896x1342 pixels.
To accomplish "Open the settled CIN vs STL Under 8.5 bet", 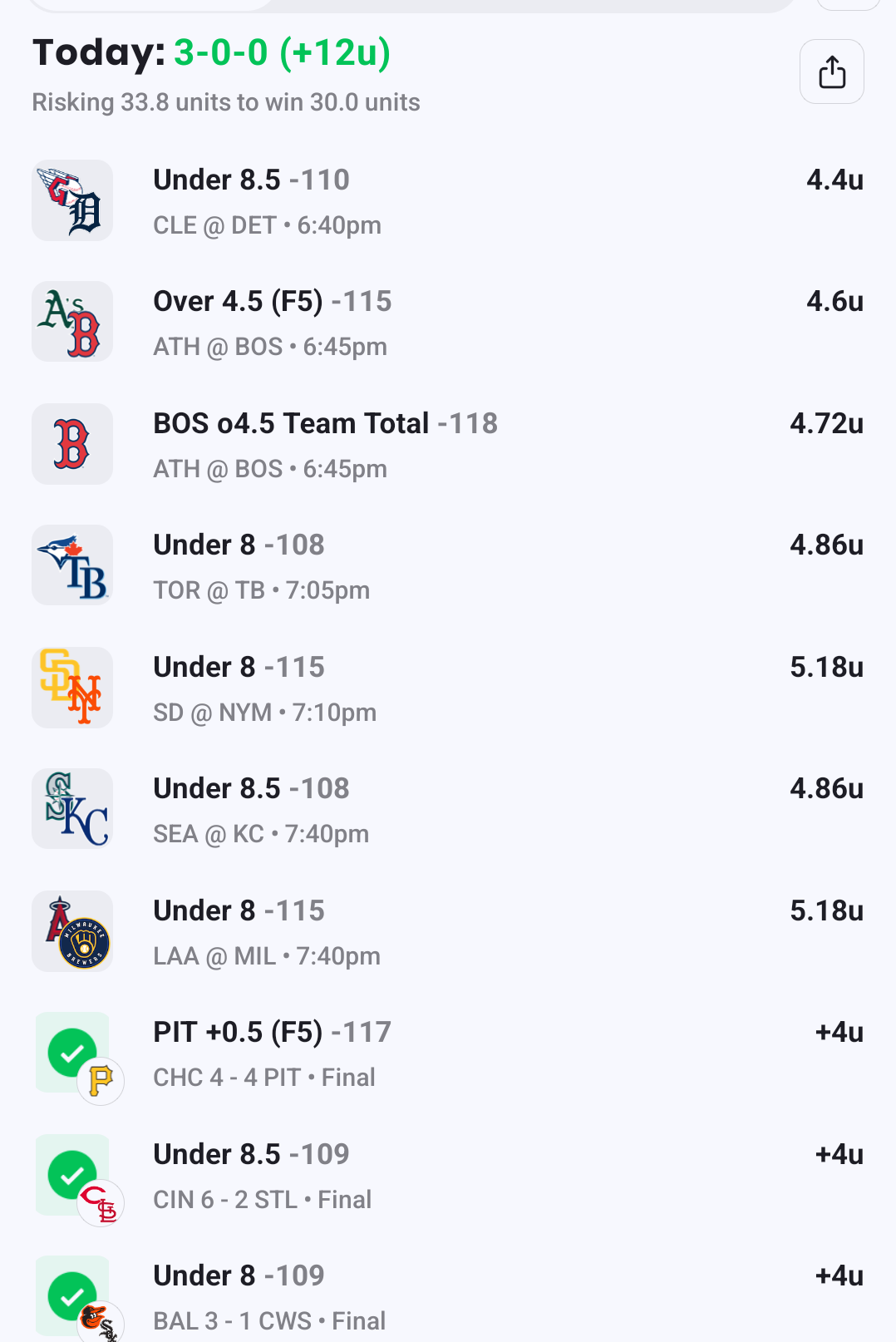I will [x=447, y=1176].
